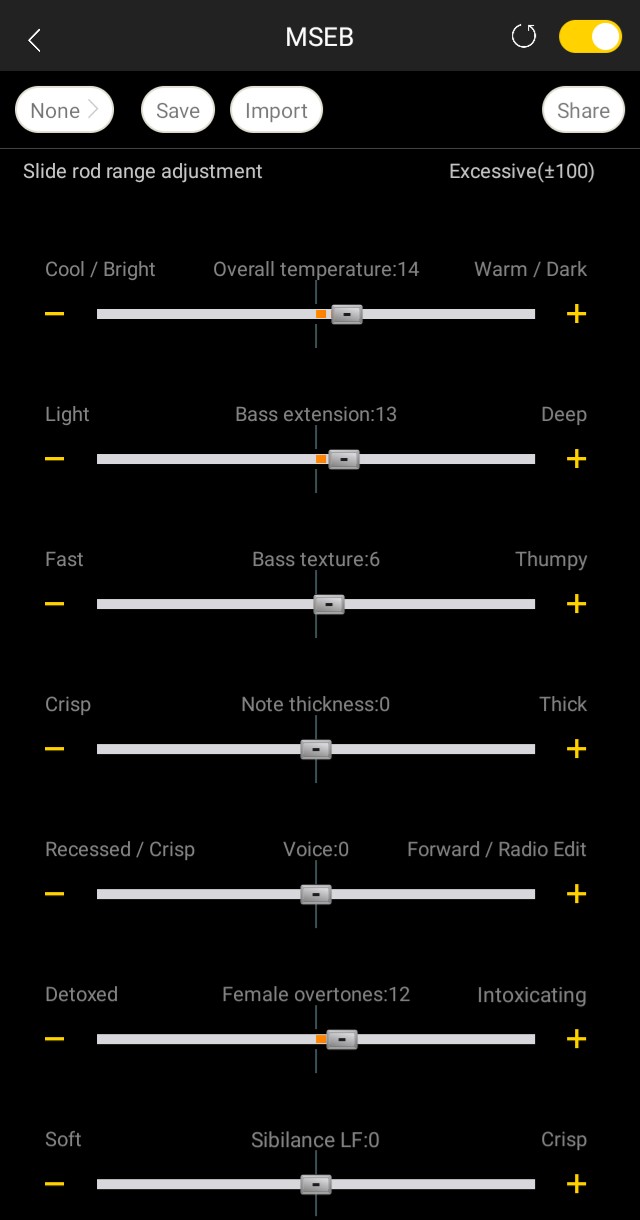The height and width of the screenshot is (1220, 640).
Task: Import an MSEB preset
Action: [276, 111]
